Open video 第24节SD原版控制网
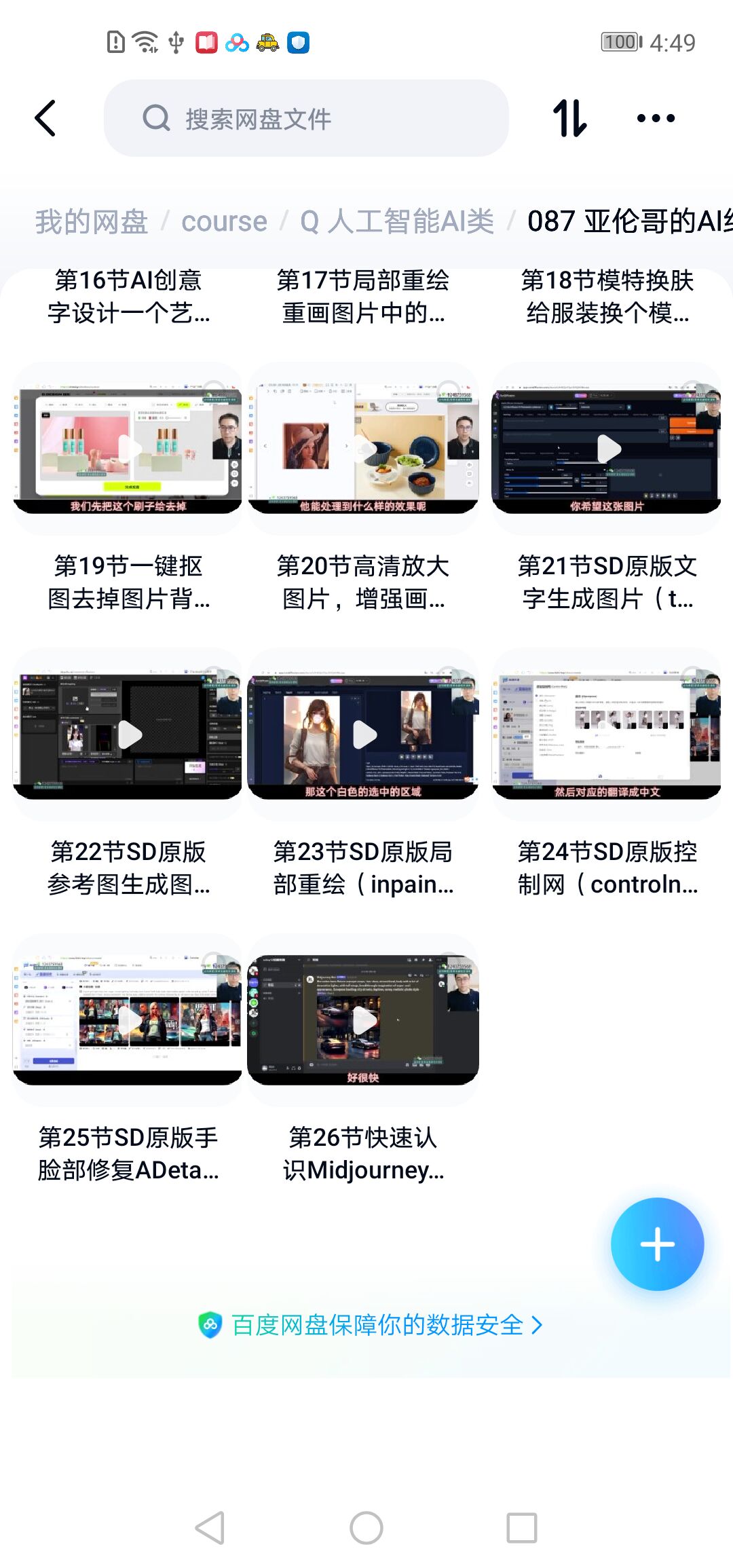733x1568 pixels. point(606,734)
